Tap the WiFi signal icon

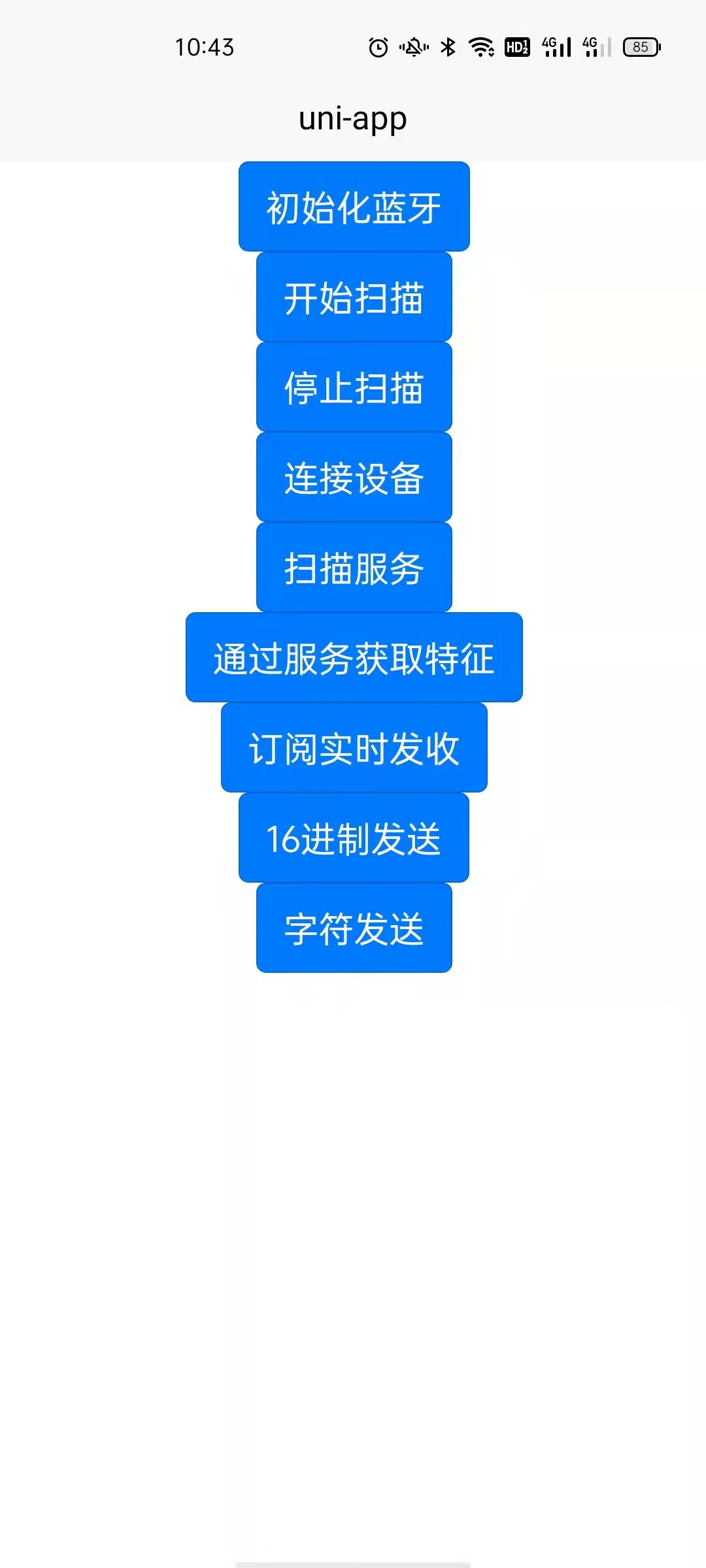point(482,48)
